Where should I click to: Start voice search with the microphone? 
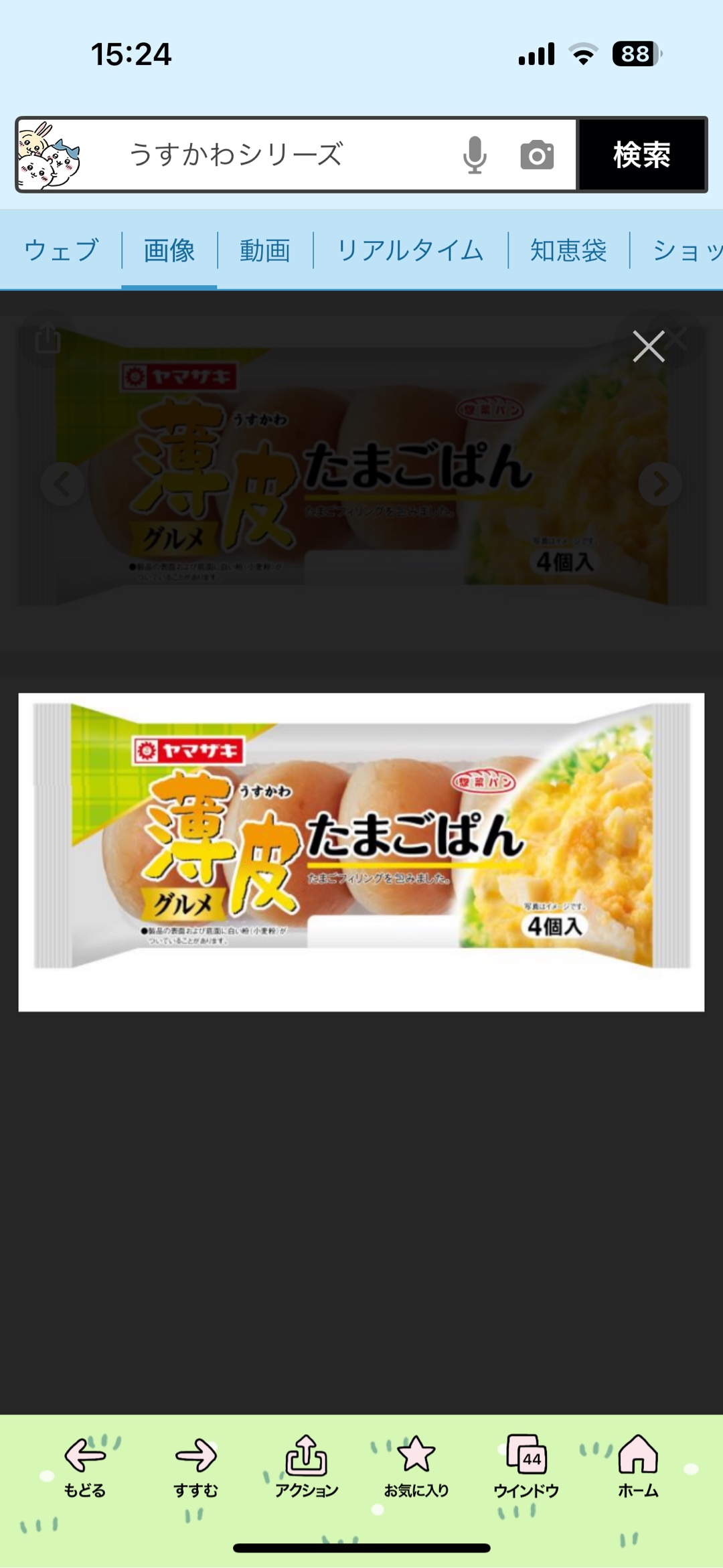coord(475,155)
